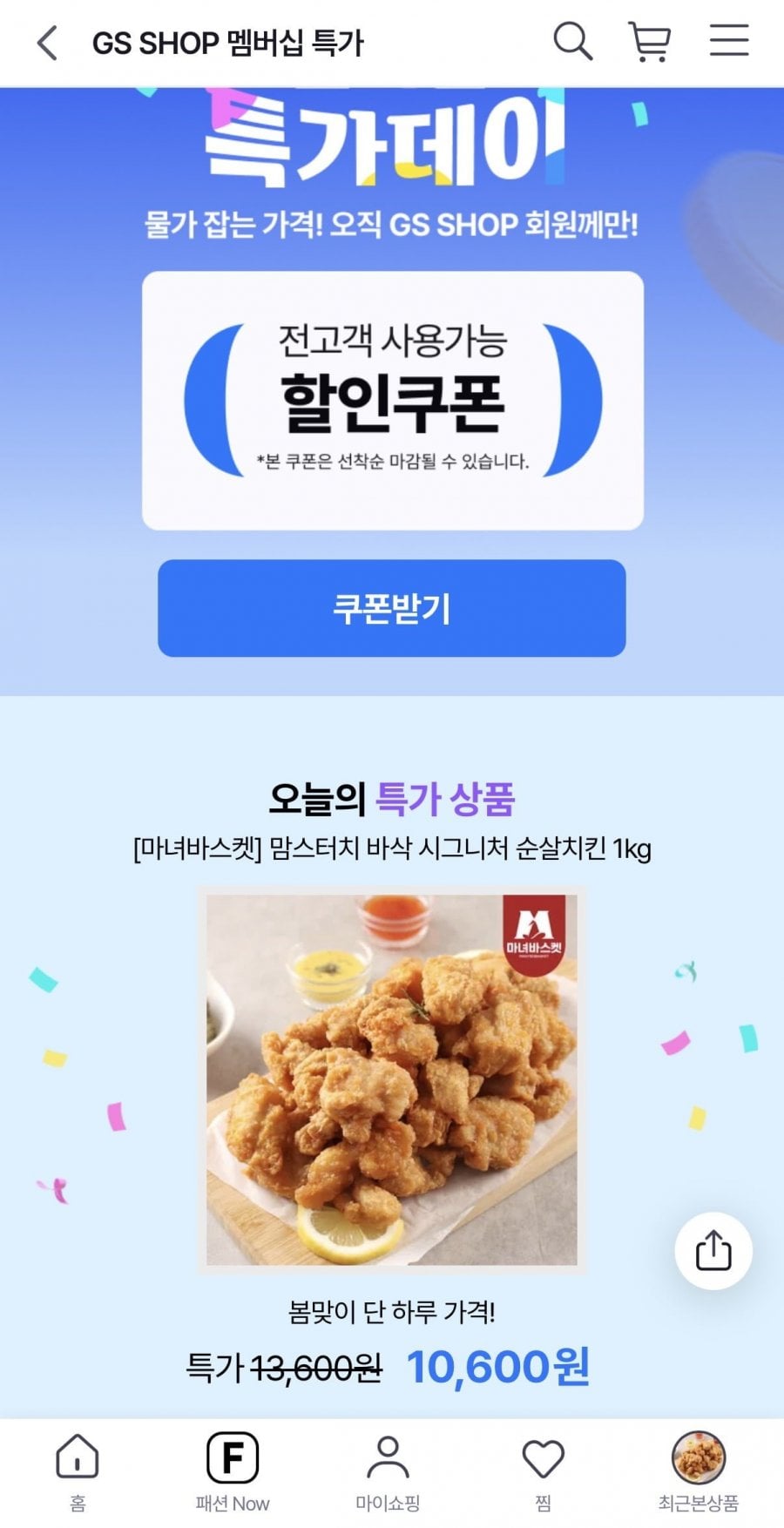Open the search icon
This screenshot has width=784, height=1528.
tap(572, 41)
